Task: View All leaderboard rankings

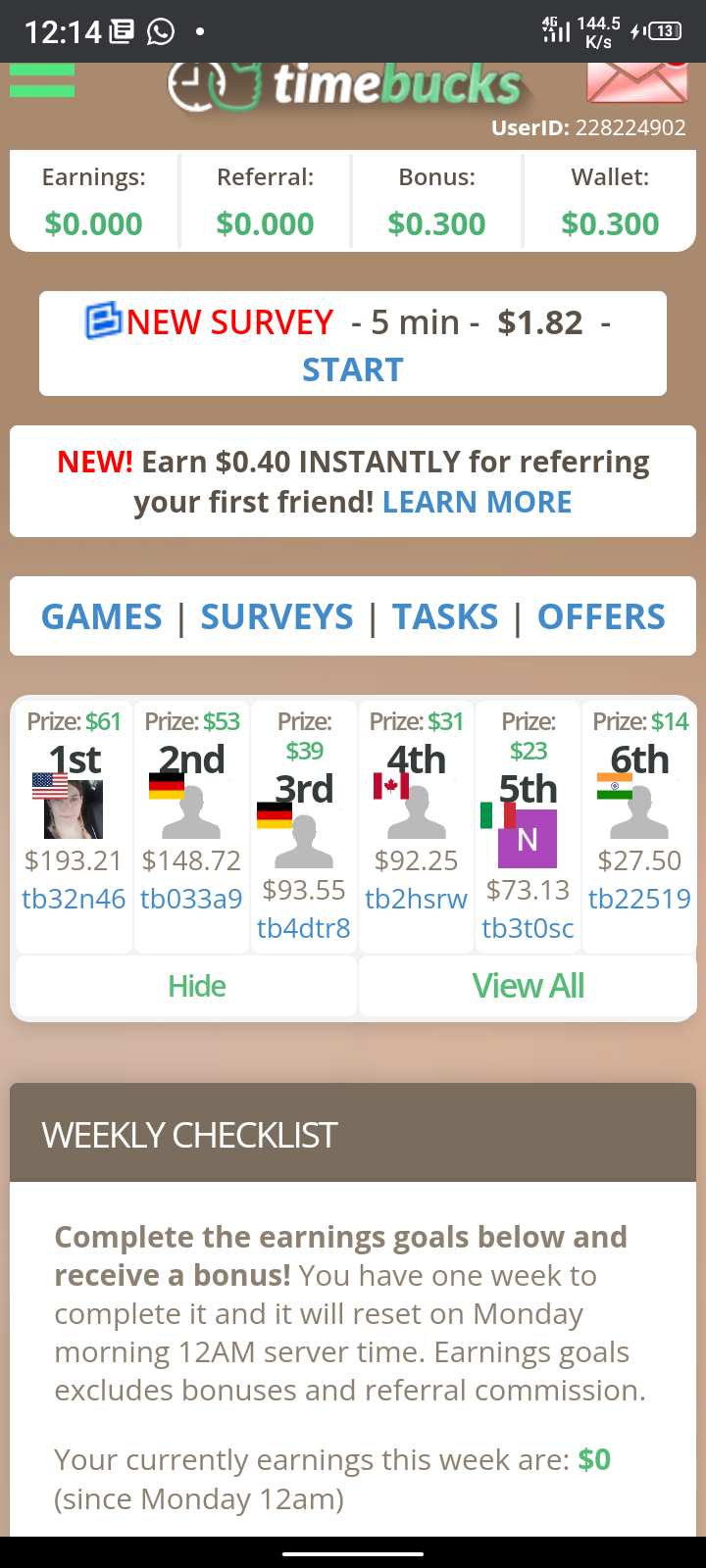Action: coord(528,986)
